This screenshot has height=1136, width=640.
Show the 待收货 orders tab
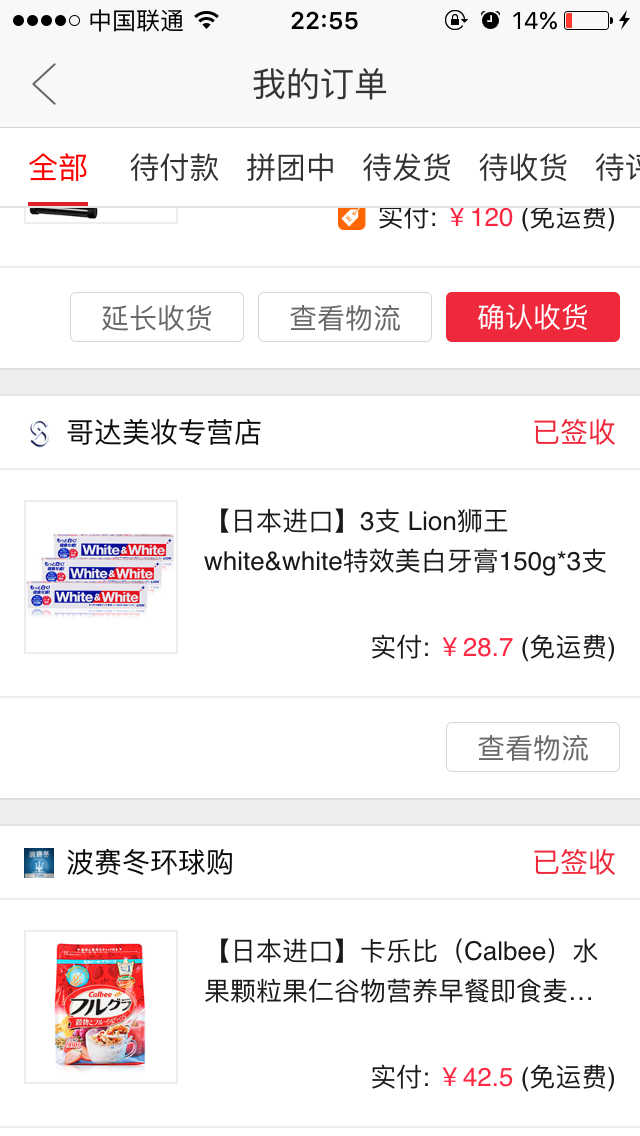(x=522, y=167)
